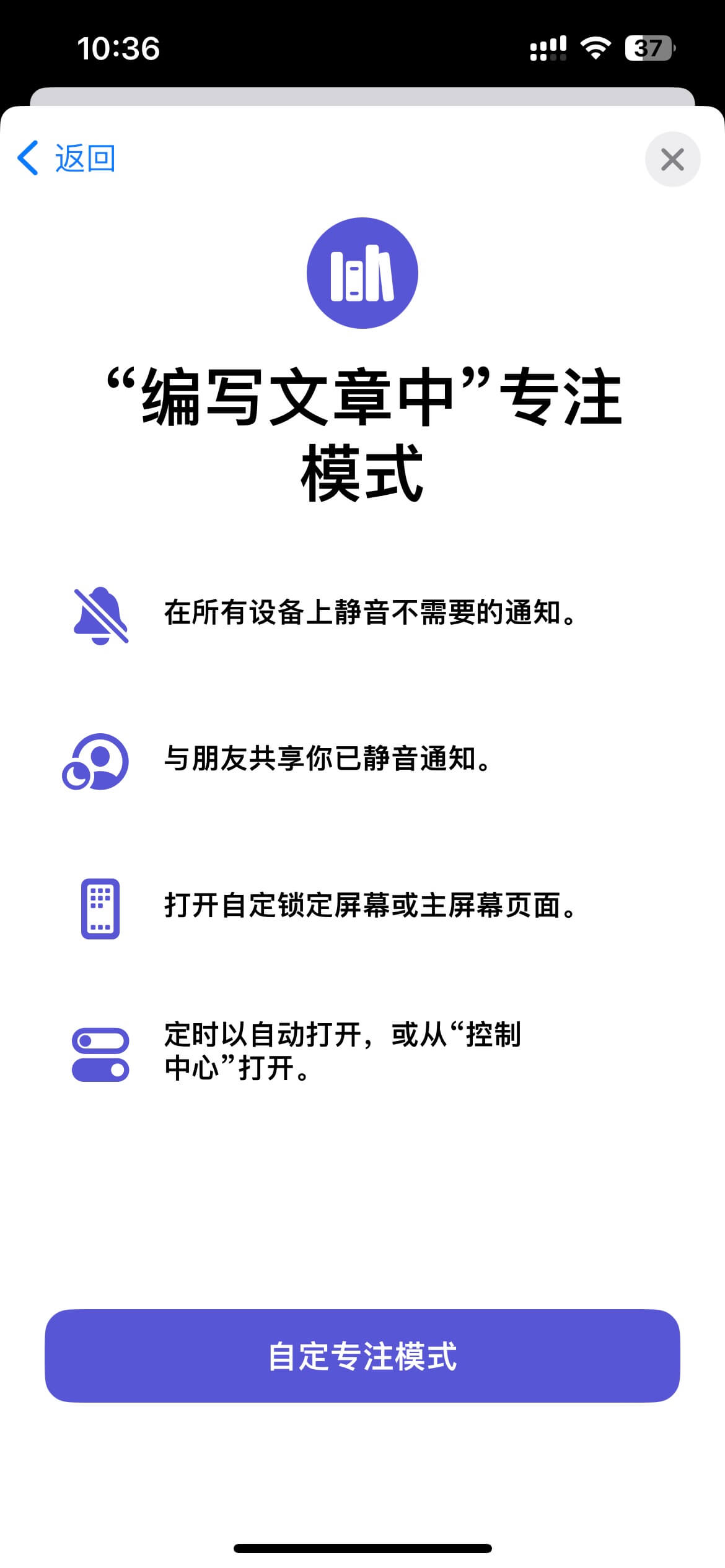Click the slashed bell to review muted notifications
Viewport: 725px width, 1568px height.
point(101,616)
